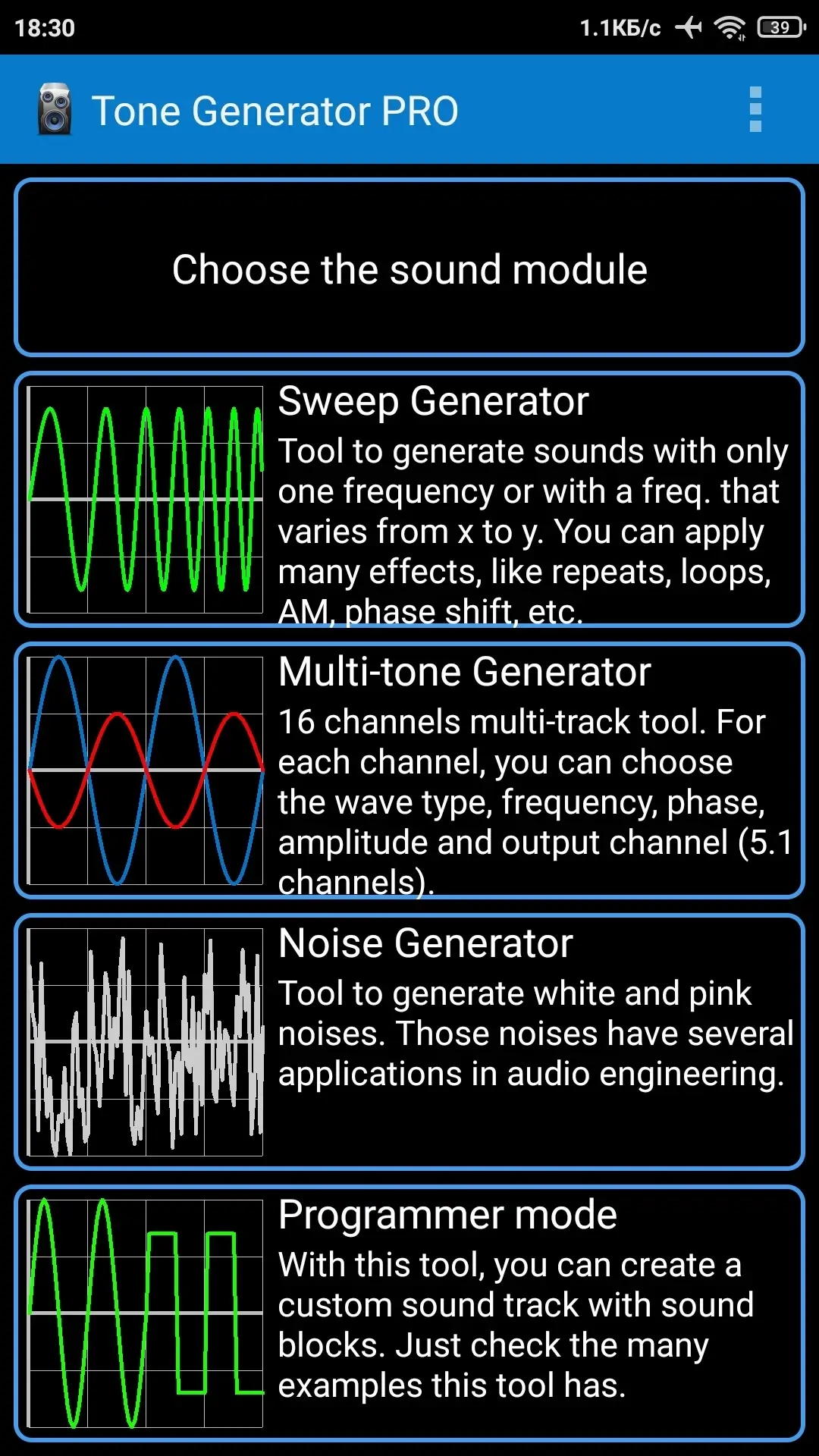Enter Programmer mode

tap(409, 1313)
